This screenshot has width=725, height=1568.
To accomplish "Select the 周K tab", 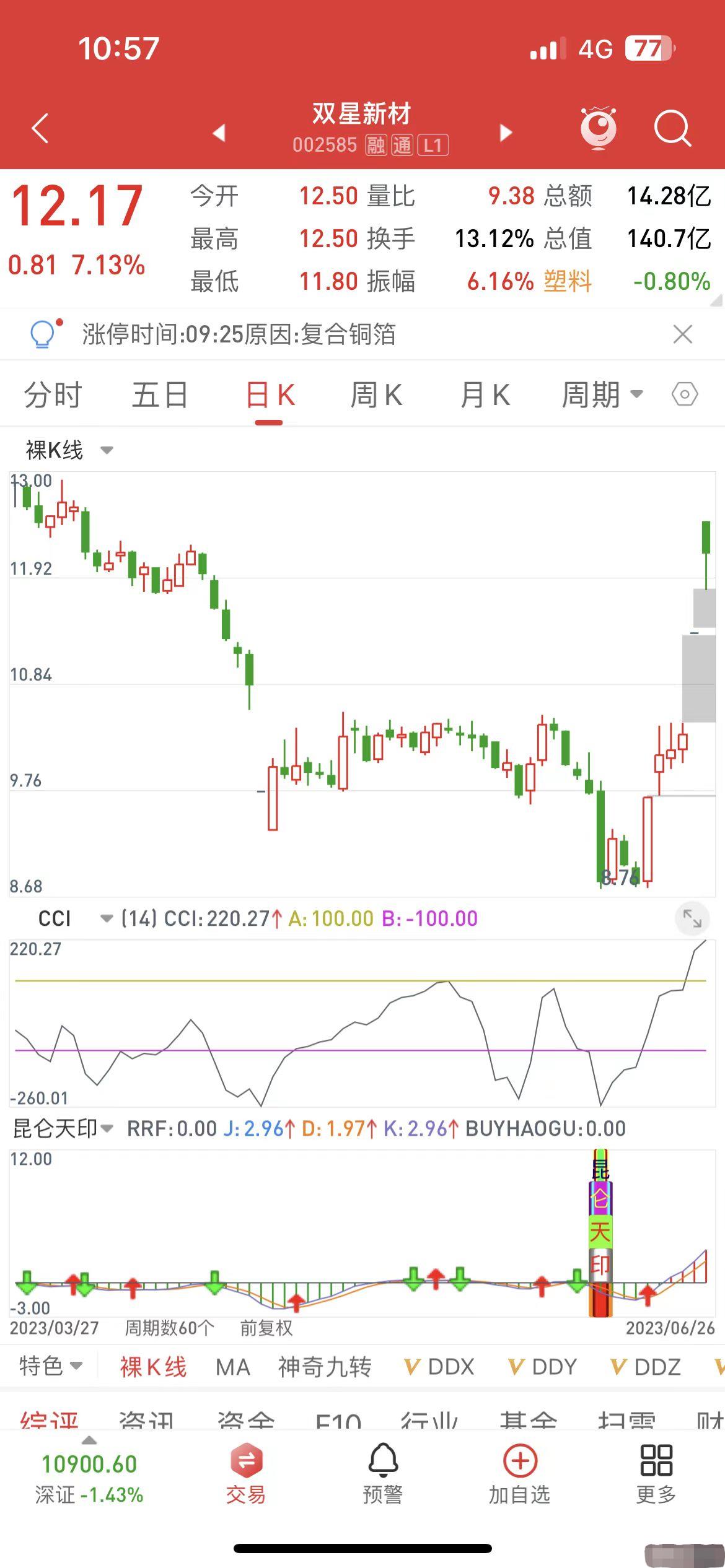I will coord(376,395).
